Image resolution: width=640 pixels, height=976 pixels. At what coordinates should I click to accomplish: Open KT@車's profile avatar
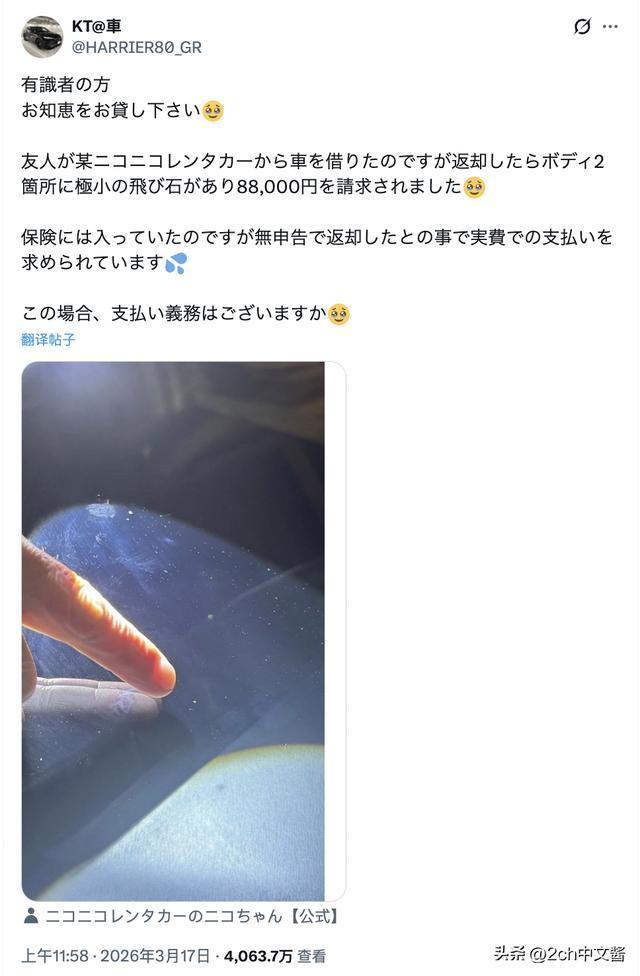click(42, 37)
